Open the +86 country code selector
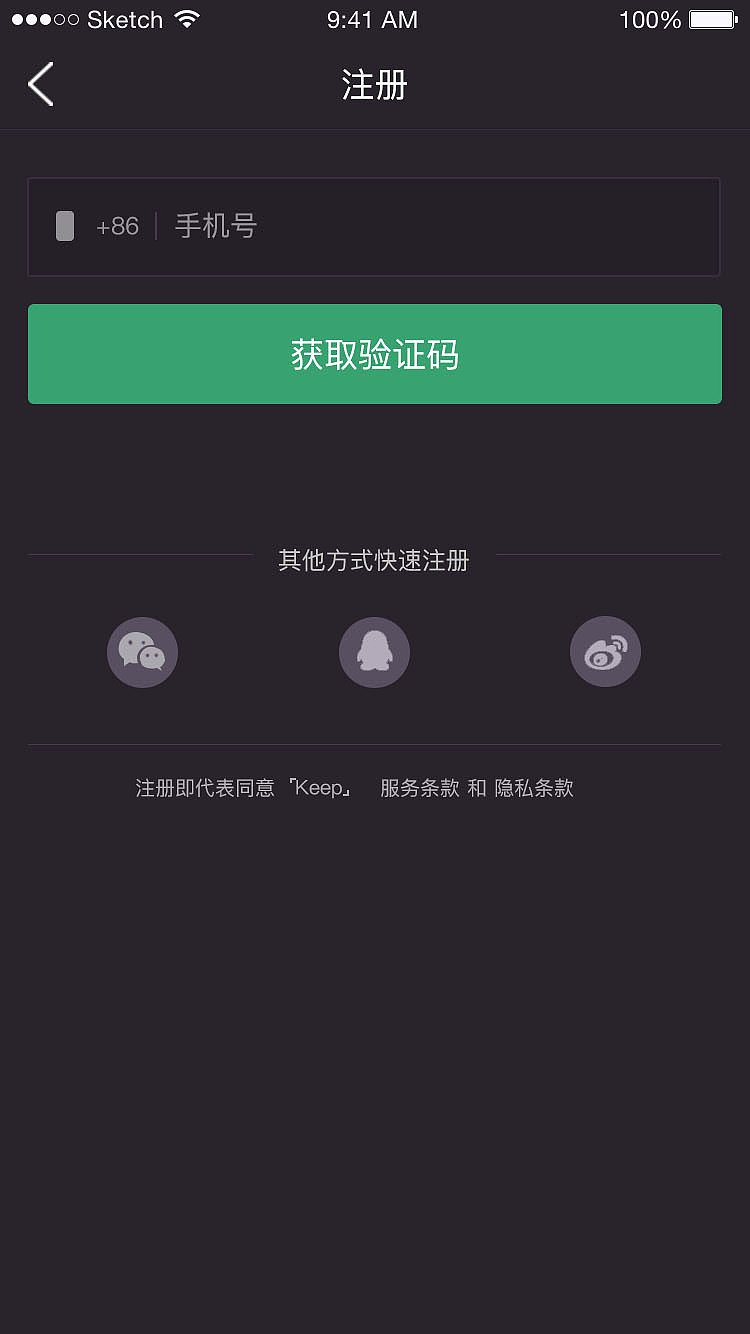Screen dimensions: 750x1334 pos(118,227)
